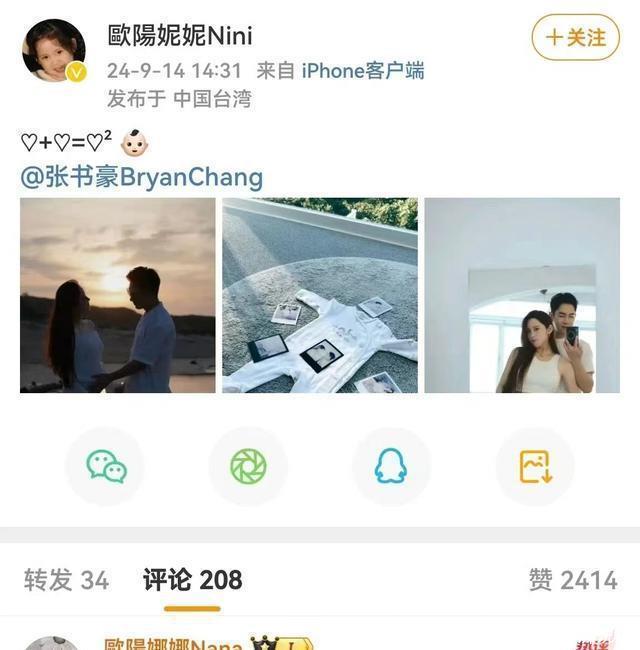Share to WeChat Moments via shutter icon
This screenshot has height=650, width=640.
pyautogui.click(x=248, y=467)
